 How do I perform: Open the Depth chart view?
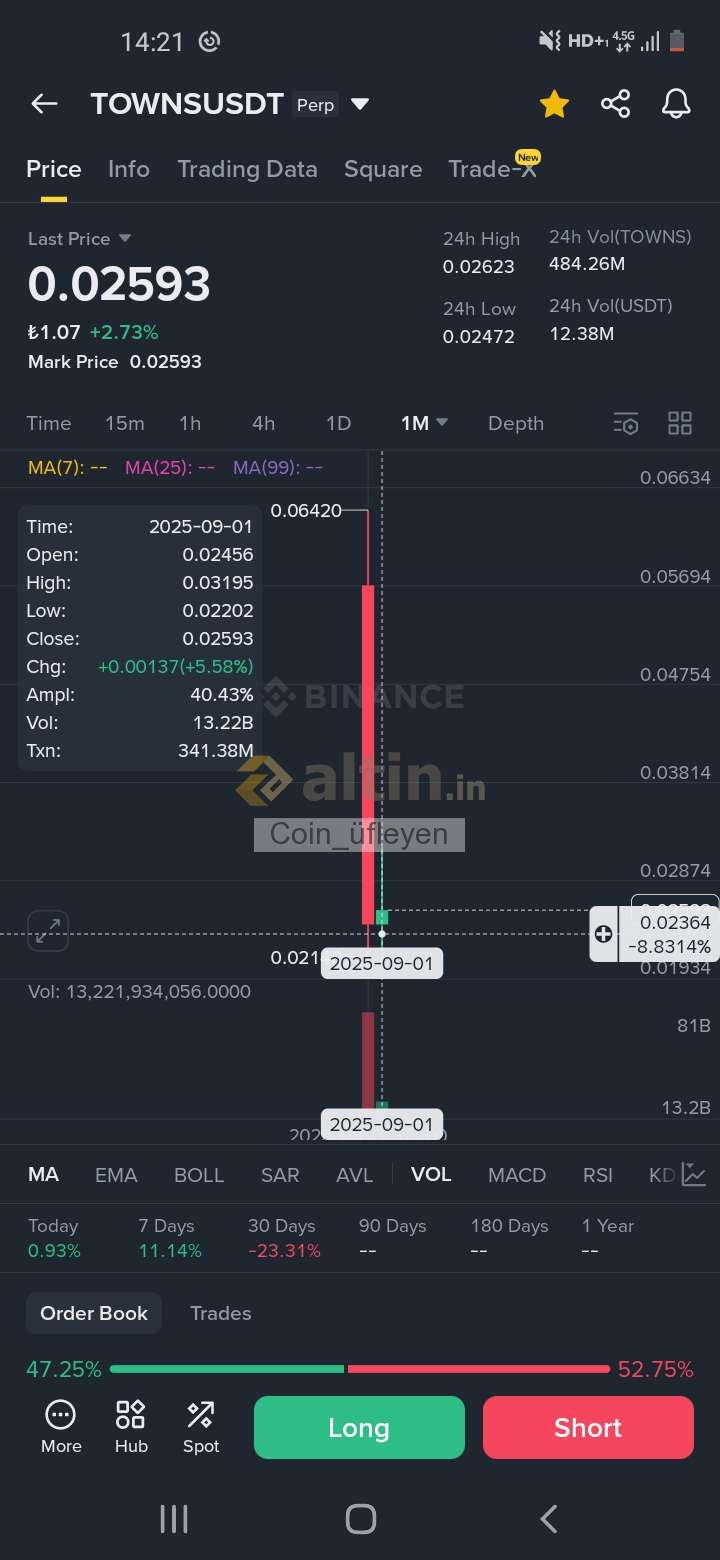516,423
